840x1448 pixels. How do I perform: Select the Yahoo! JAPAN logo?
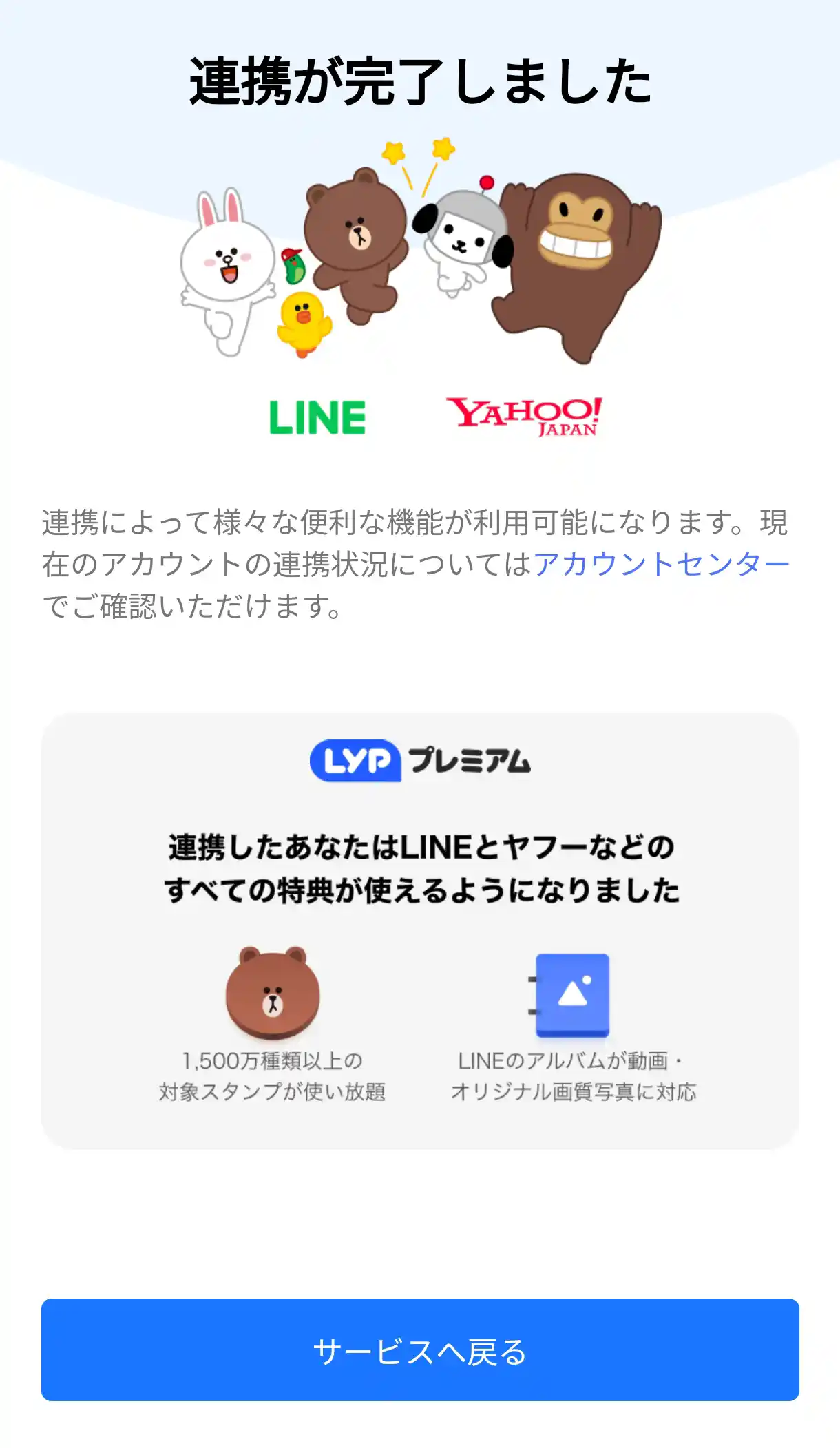[527, 413]
